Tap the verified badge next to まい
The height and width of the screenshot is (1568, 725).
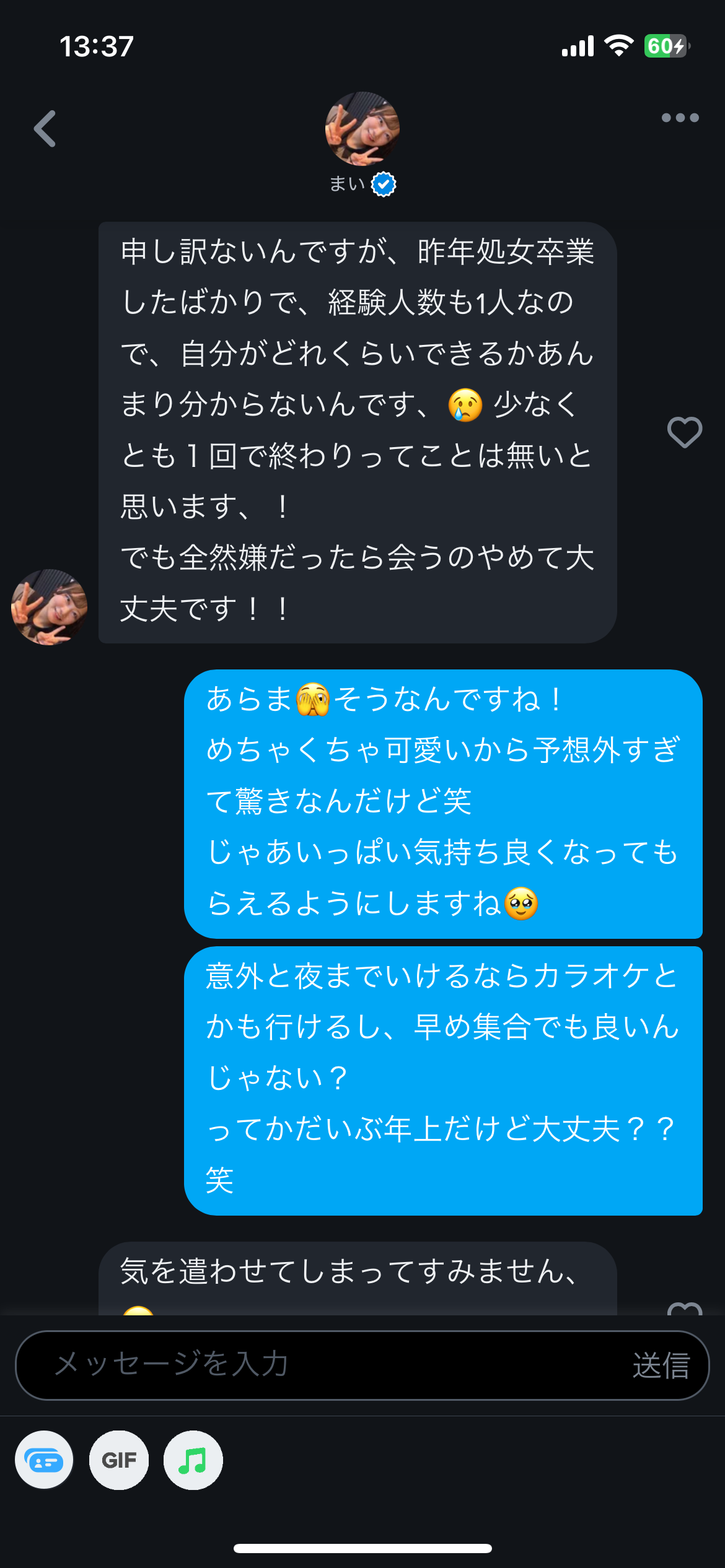point(382,183)
